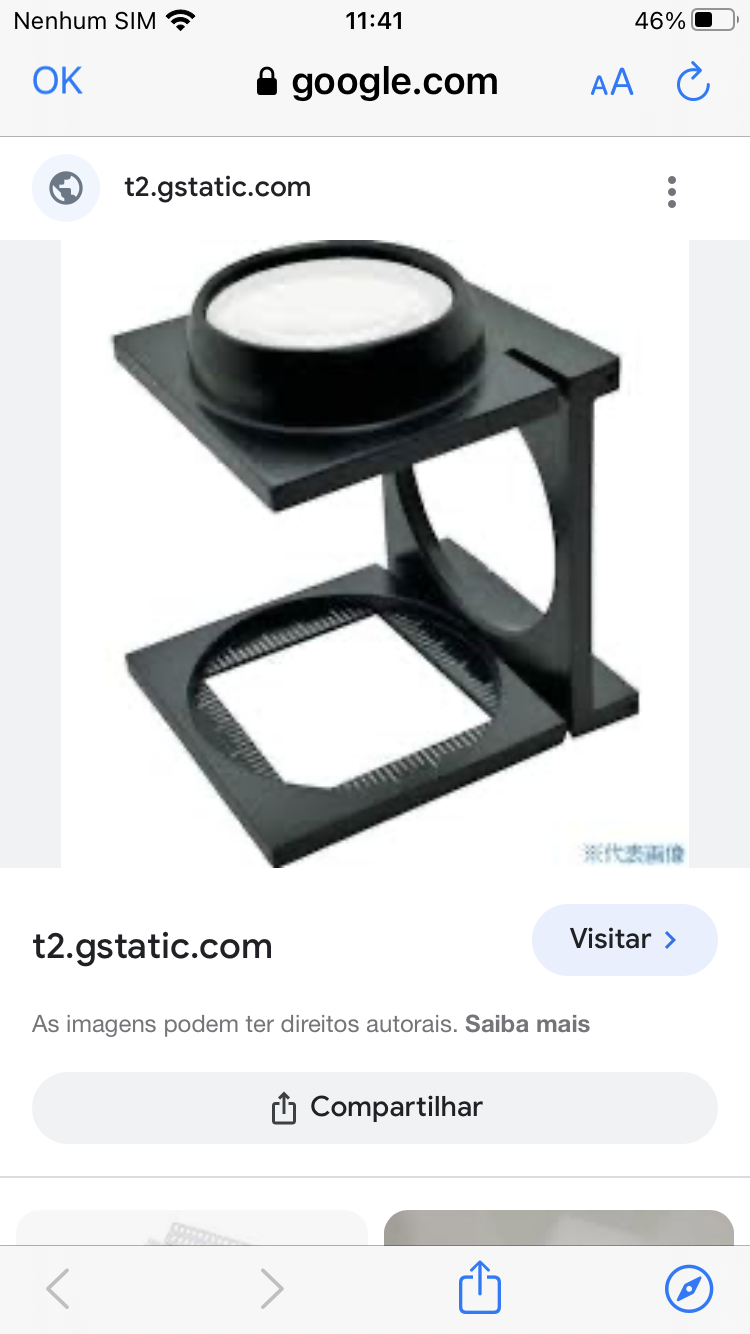Tap the Compartilhar button
The height and width of the screenshot is (1334, 750).
point(375,1107)
